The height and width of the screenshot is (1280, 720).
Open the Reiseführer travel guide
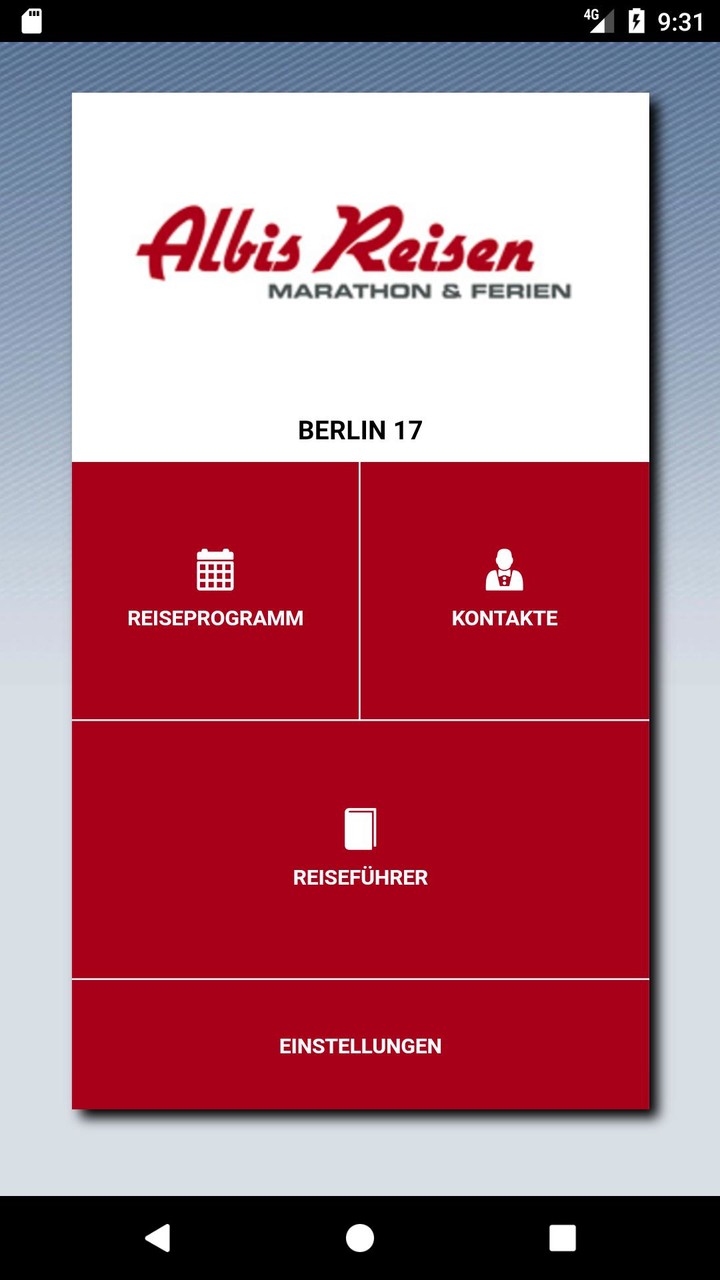(360, 849)
